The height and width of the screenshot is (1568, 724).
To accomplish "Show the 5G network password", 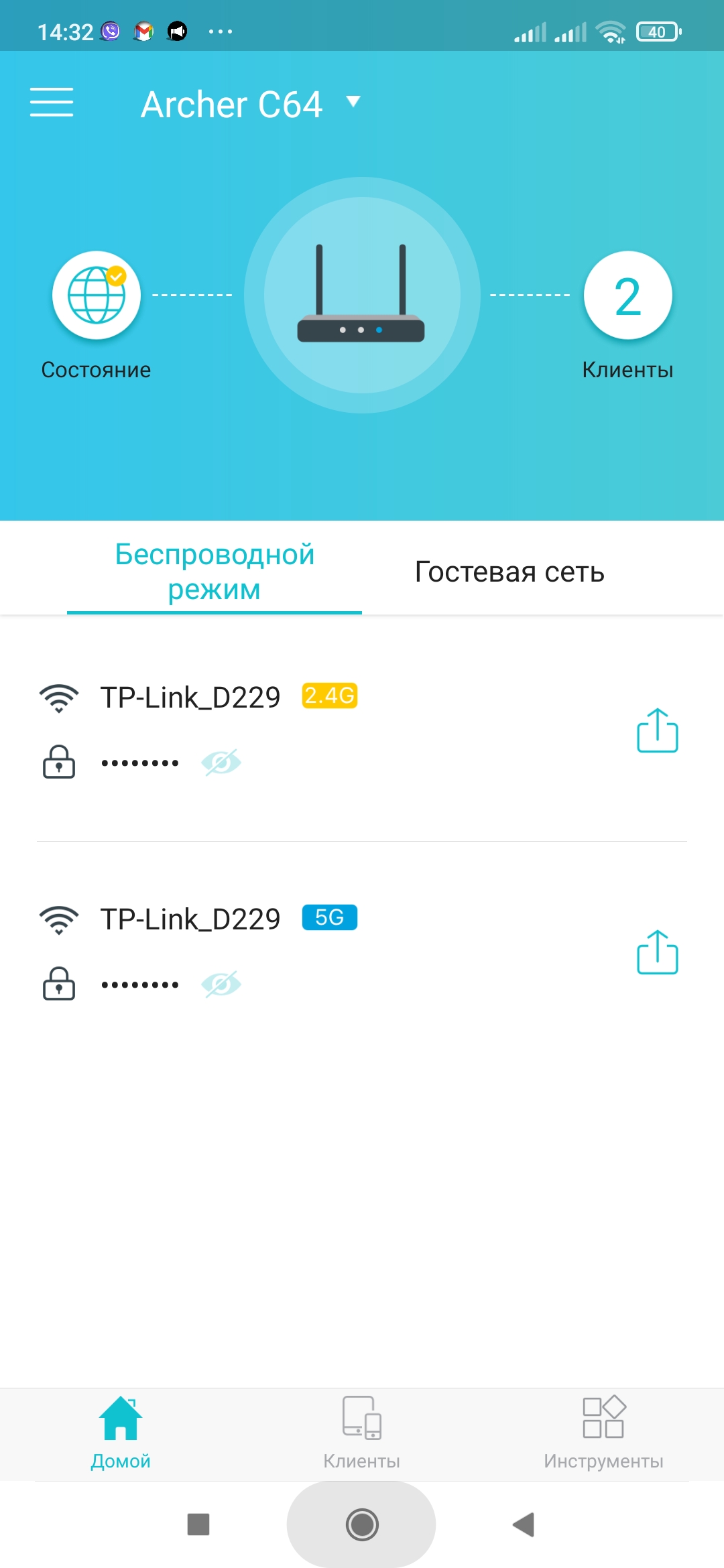I will 221,984.
